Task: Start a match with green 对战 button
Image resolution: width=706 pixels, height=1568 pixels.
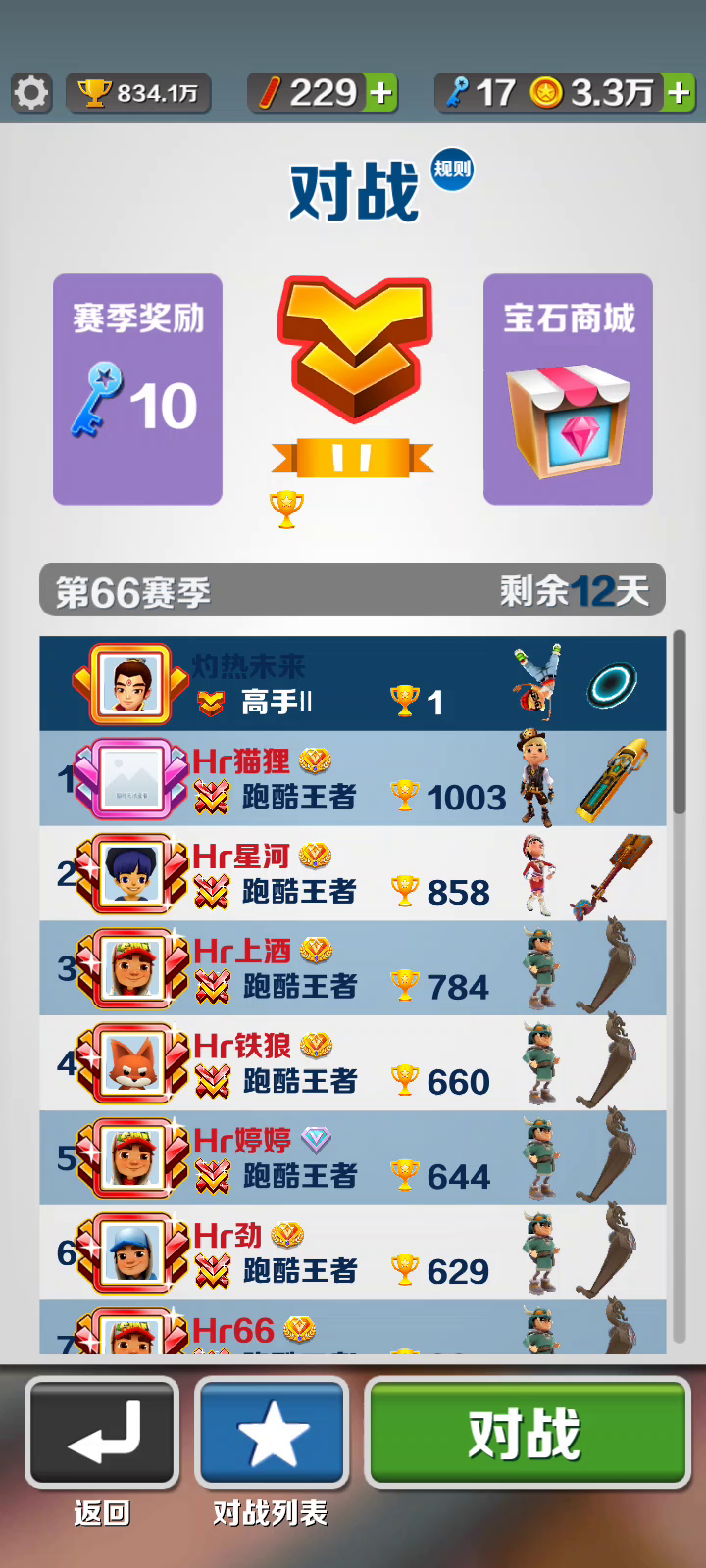Action: tap(527, 1433)
